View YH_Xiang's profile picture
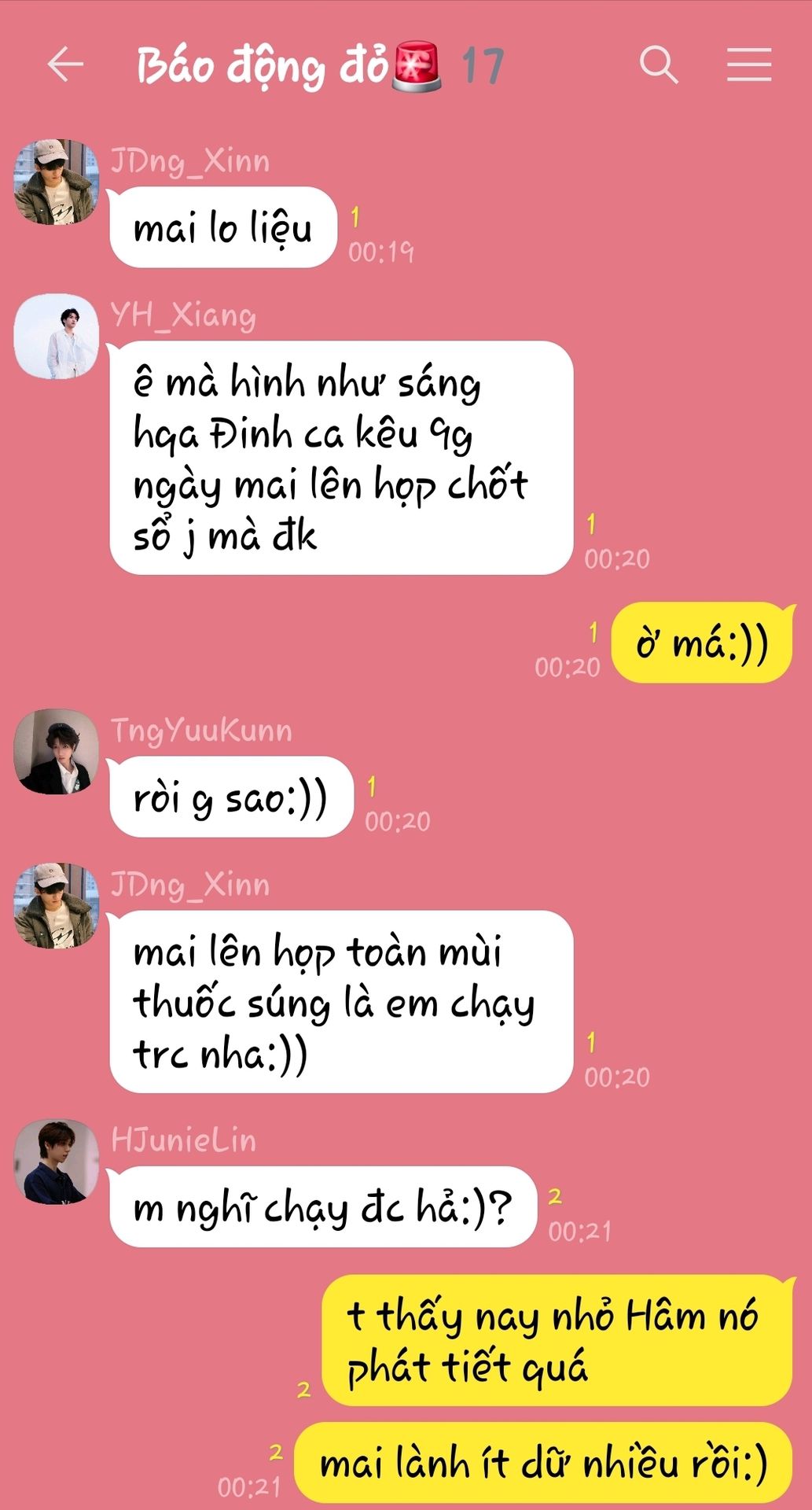812x1510 pixels. (x=56, y=337)
